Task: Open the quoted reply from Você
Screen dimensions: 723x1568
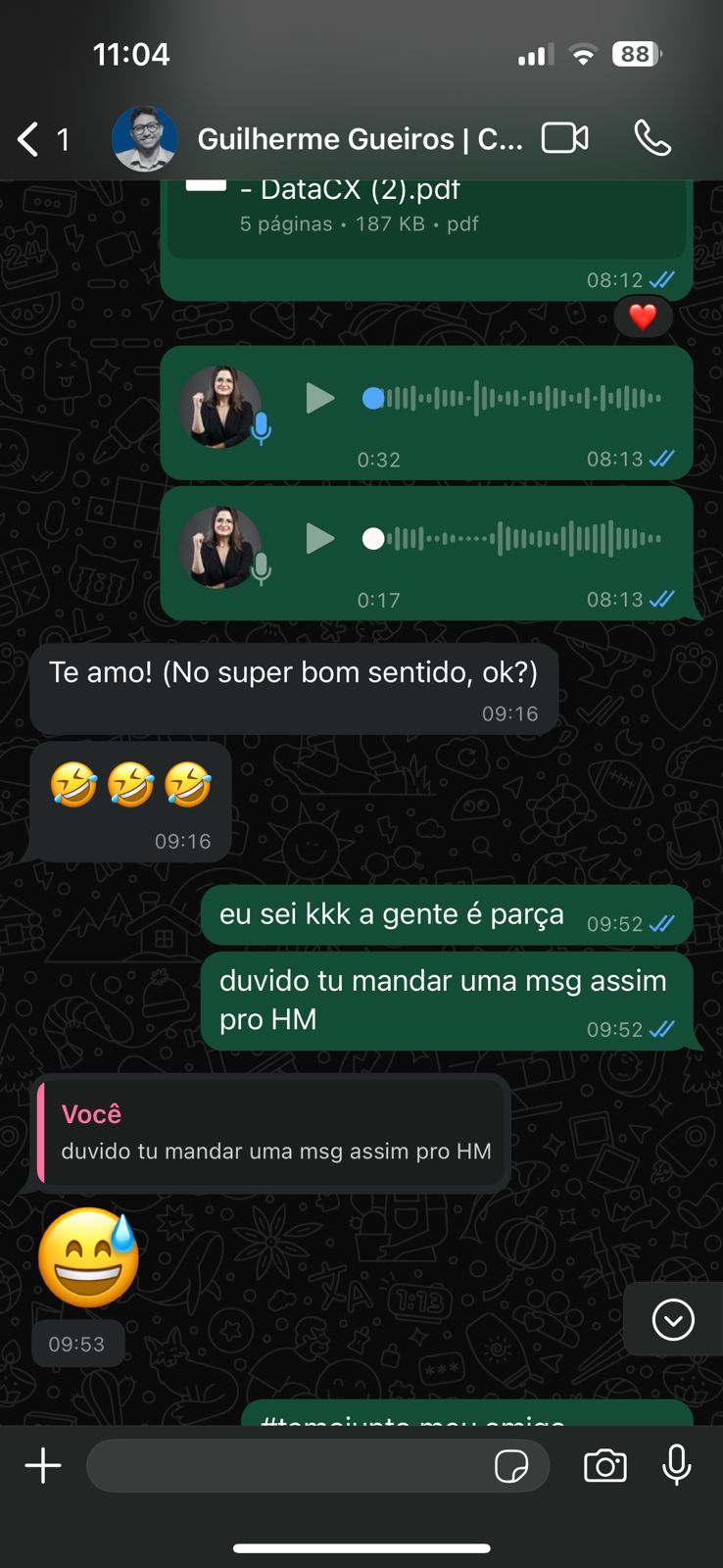Action: coord(274,1132)
